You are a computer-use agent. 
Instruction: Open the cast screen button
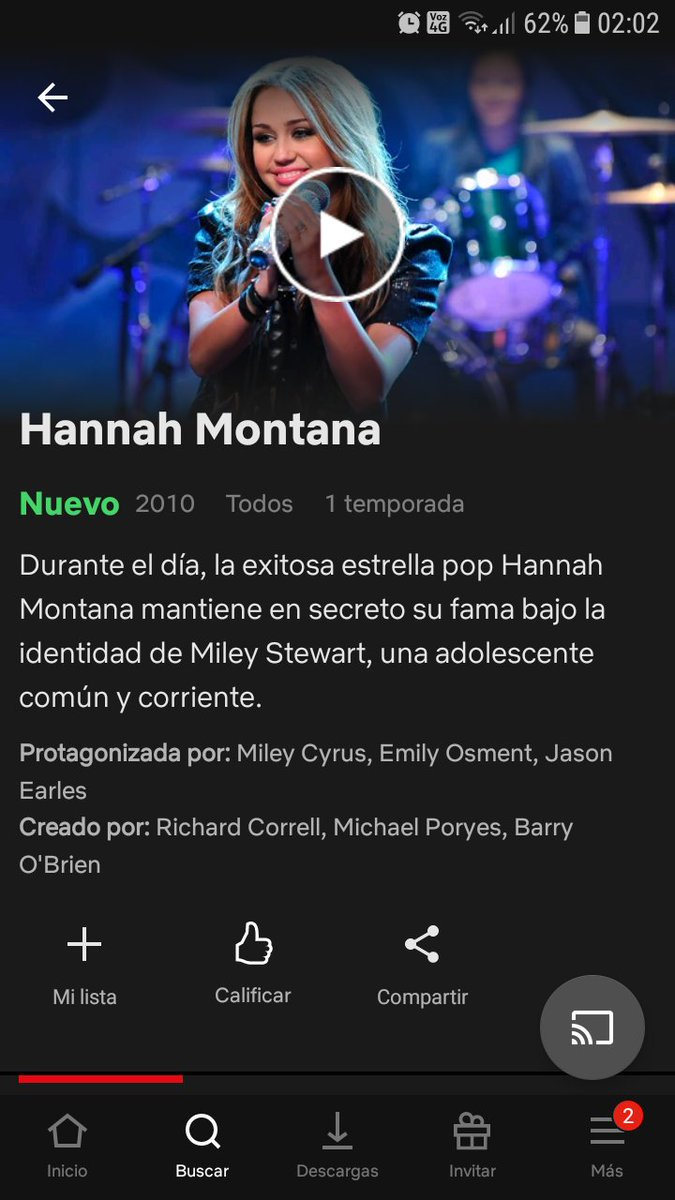pyautogui.click(x=592, y=1027)
